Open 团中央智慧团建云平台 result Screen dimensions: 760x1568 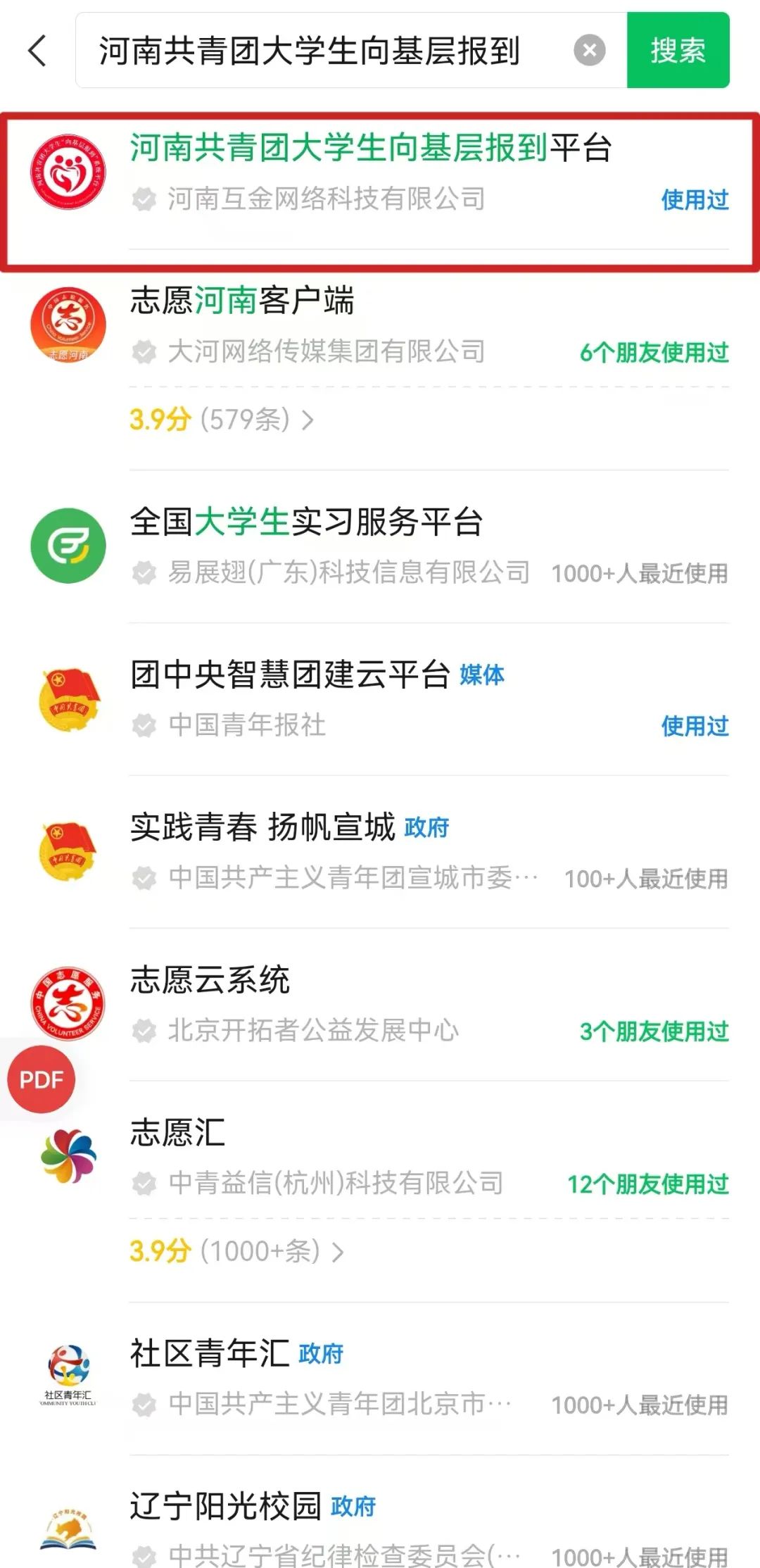(x=290, y=675)
